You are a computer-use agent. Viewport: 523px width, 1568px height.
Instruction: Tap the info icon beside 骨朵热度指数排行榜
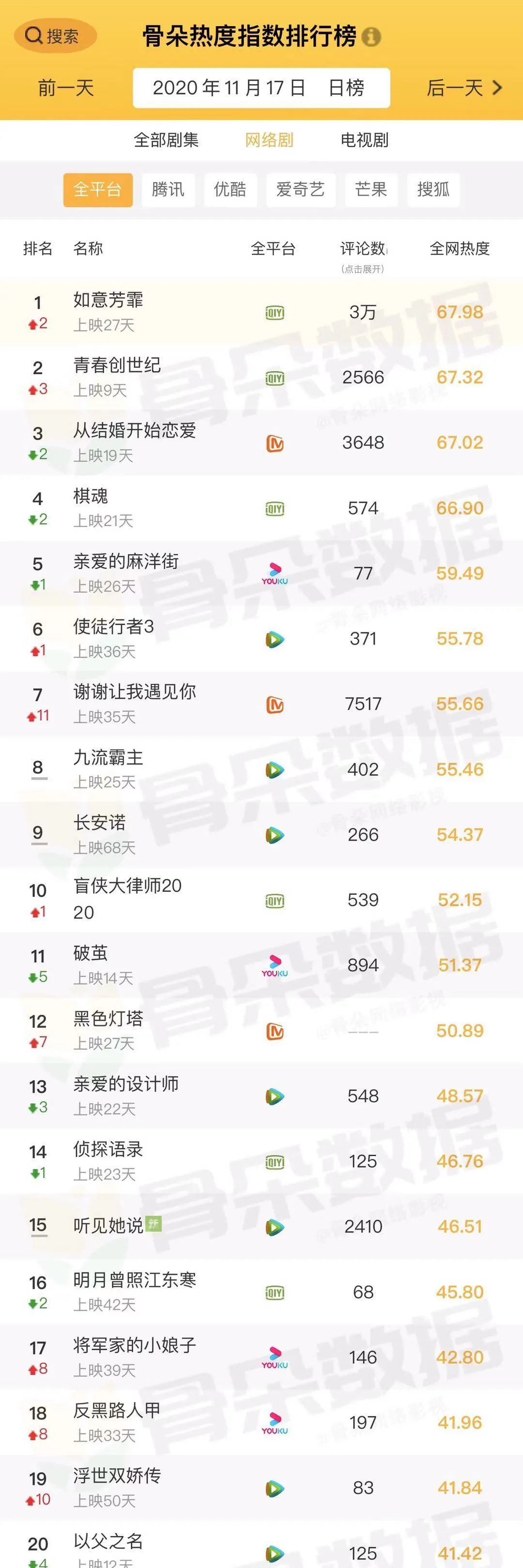pos(371,37)
